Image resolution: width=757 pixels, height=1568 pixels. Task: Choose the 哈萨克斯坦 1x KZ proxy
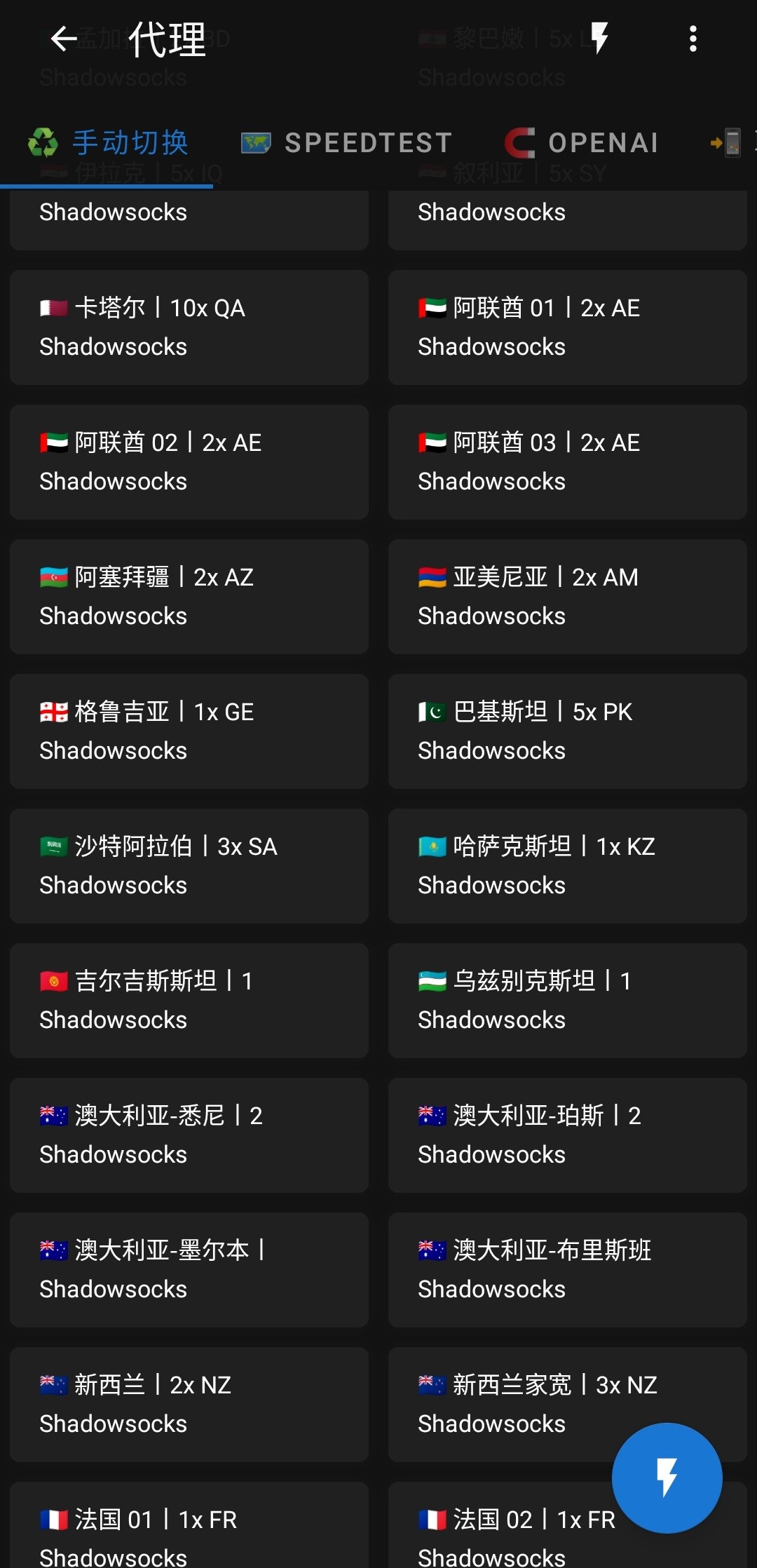click(x=567, y=866)
